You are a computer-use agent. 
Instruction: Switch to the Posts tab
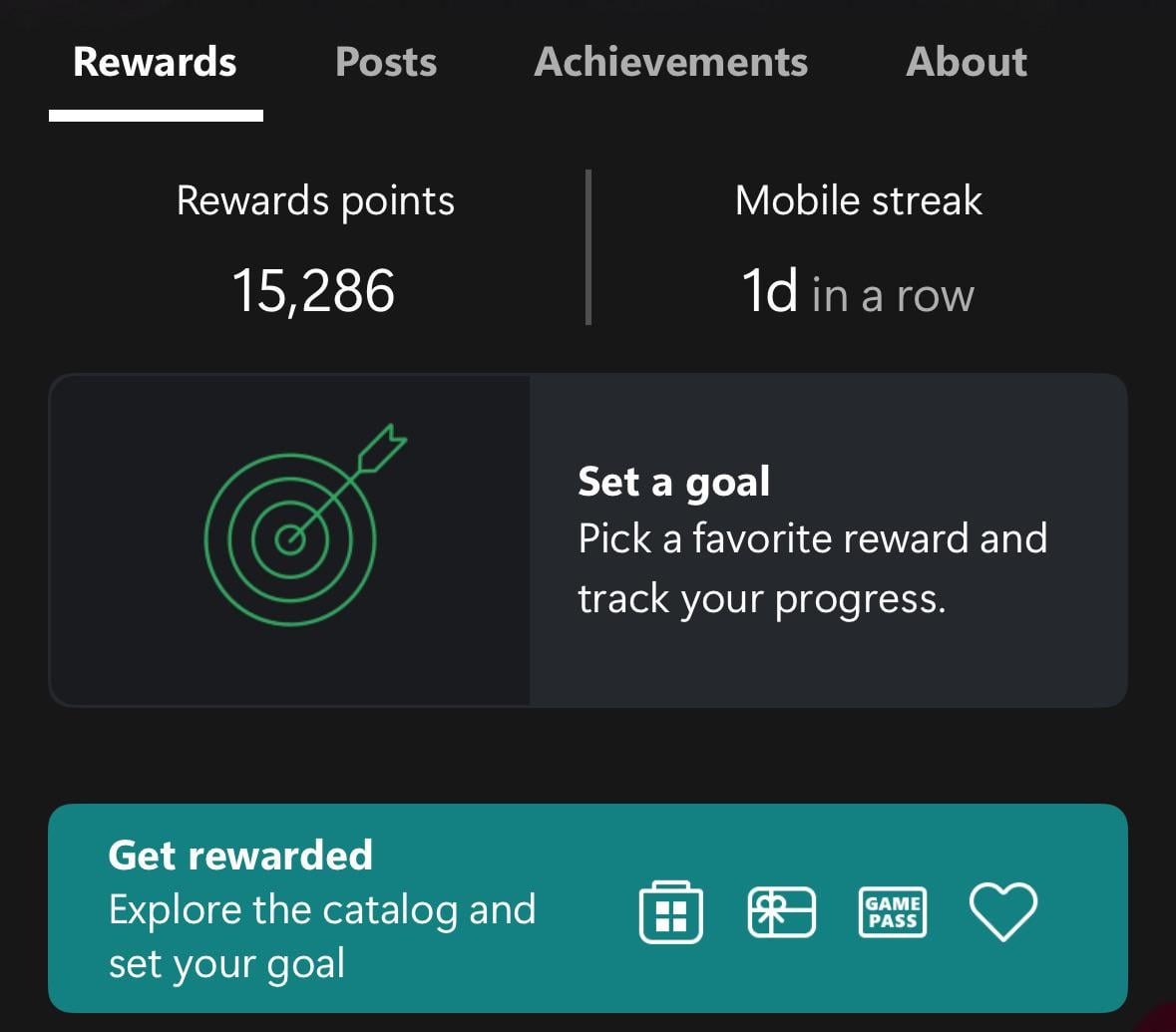(386, 62)
